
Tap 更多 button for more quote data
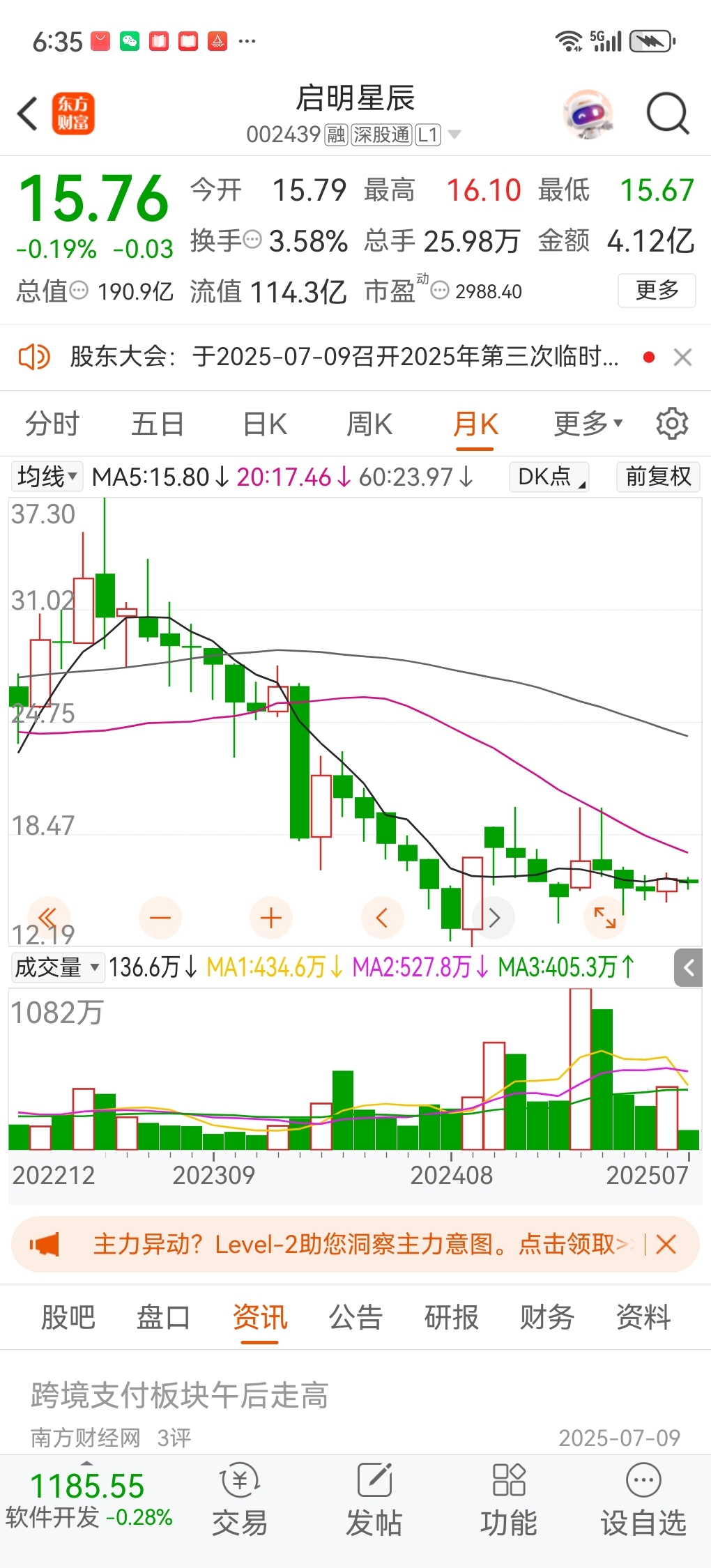(657, 290)
